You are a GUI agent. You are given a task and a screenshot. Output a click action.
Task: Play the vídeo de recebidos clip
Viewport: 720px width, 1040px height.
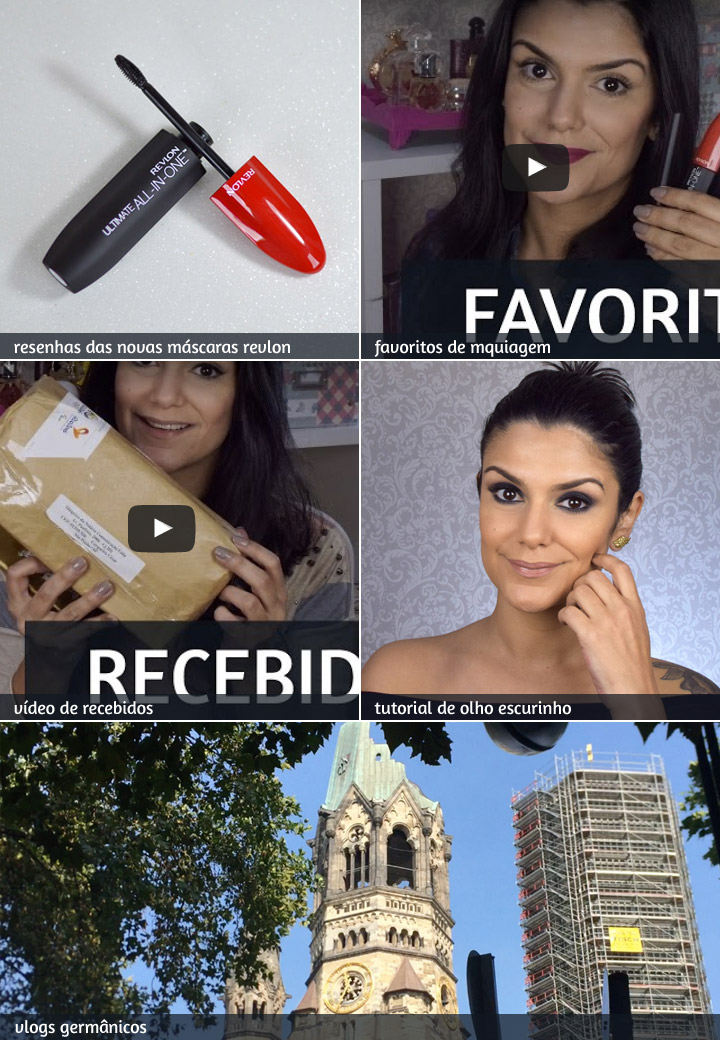[x=161, y=528]
